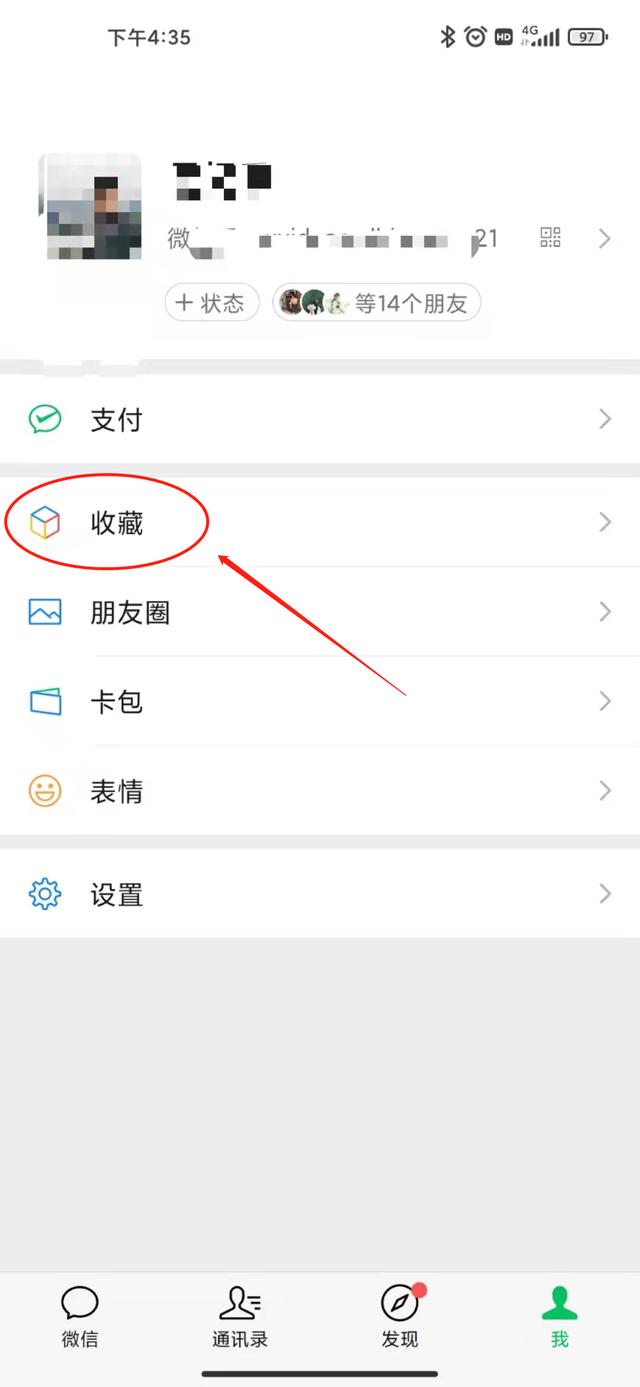This screenshot has width=640, height=1387.
Task: Open 表情 (Stickers) row
Action: (320, 792)
